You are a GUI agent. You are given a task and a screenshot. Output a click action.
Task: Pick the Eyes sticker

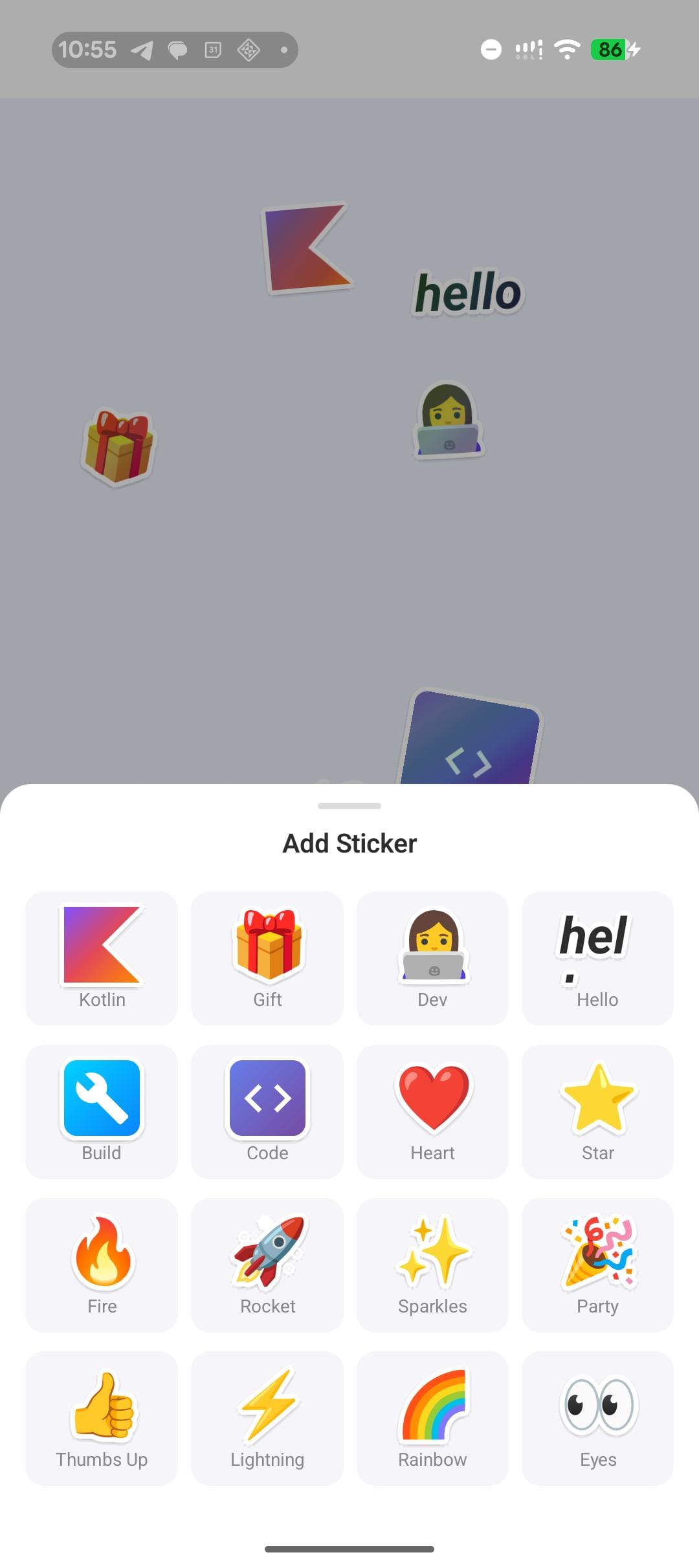(597, 1417)
